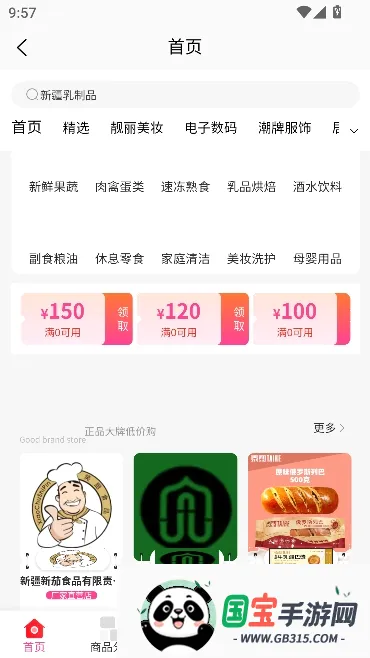Screen dimensions: 370x658
Task: Open the bread product store card
Action: (300, 508)
